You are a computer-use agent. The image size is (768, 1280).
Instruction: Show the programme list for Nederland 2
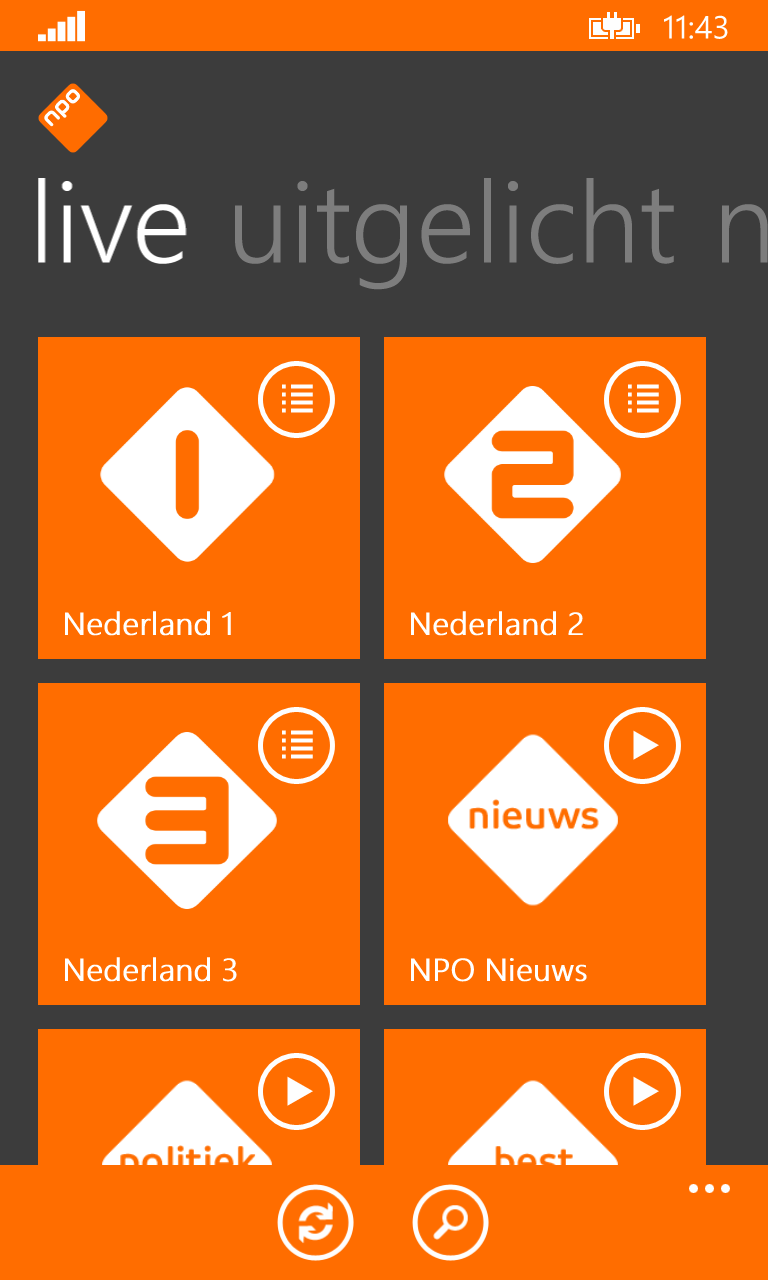(643, 399)
